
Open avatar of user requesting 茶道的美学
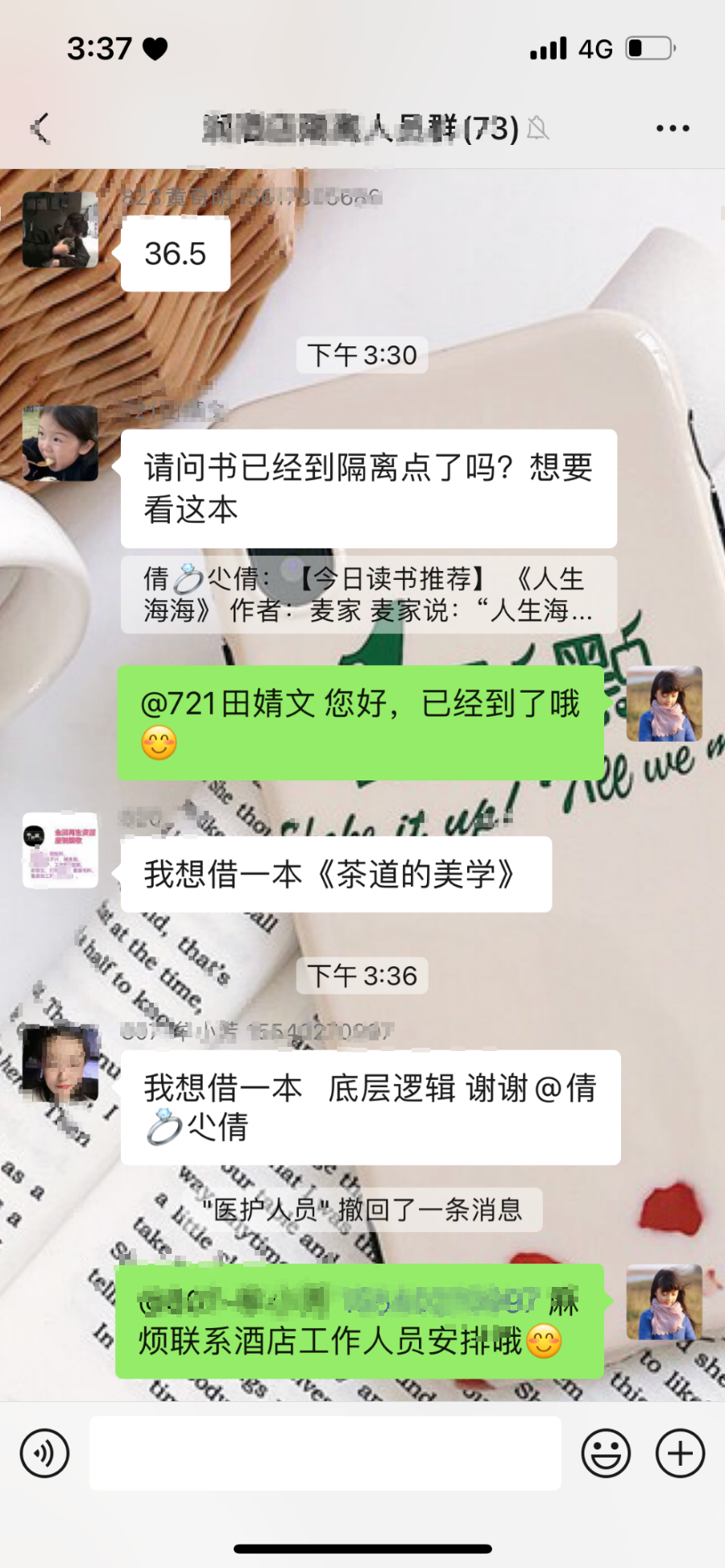60,850
